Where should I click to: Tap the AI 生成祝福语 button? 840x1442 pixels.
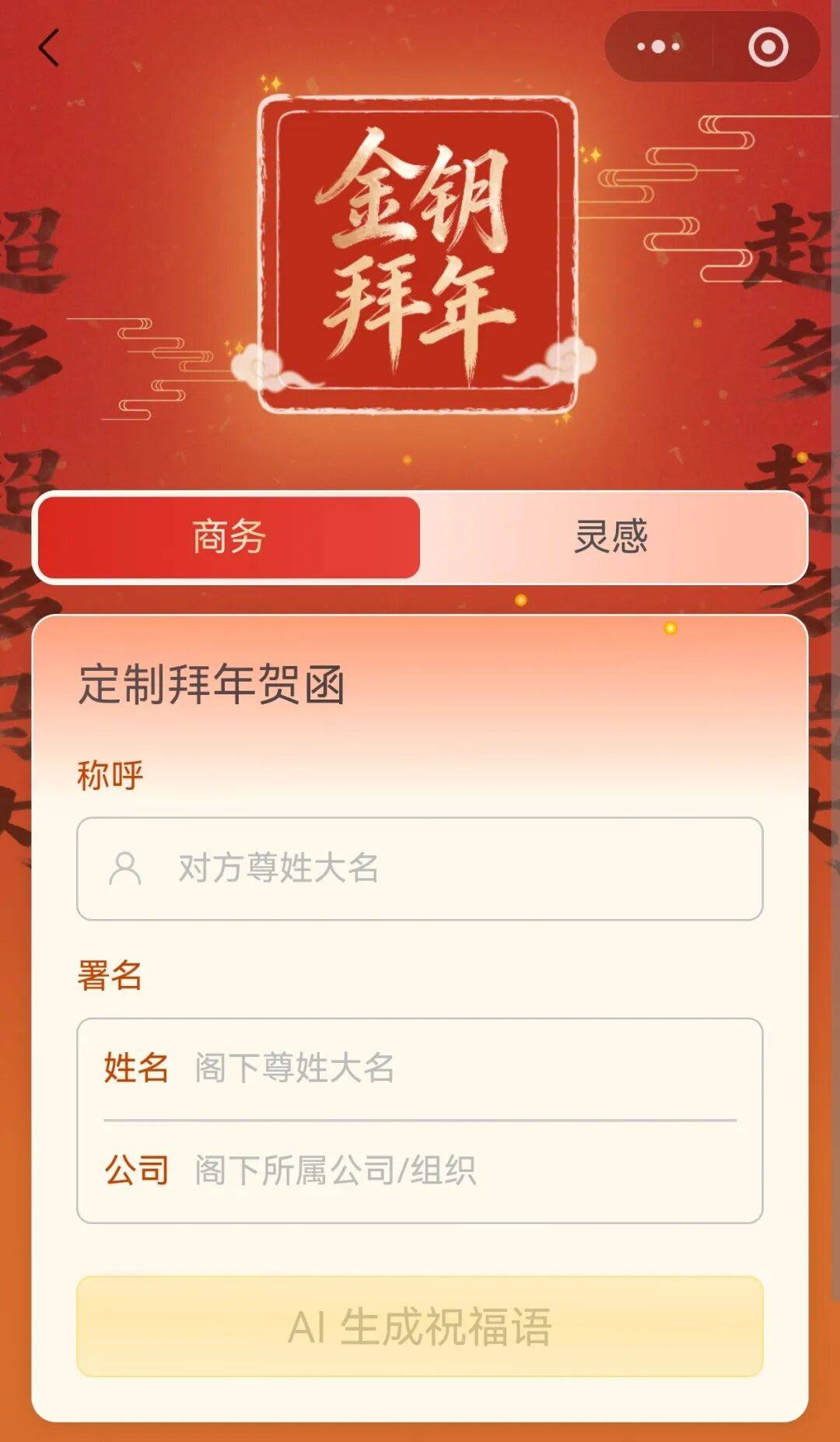point(420,1326)
